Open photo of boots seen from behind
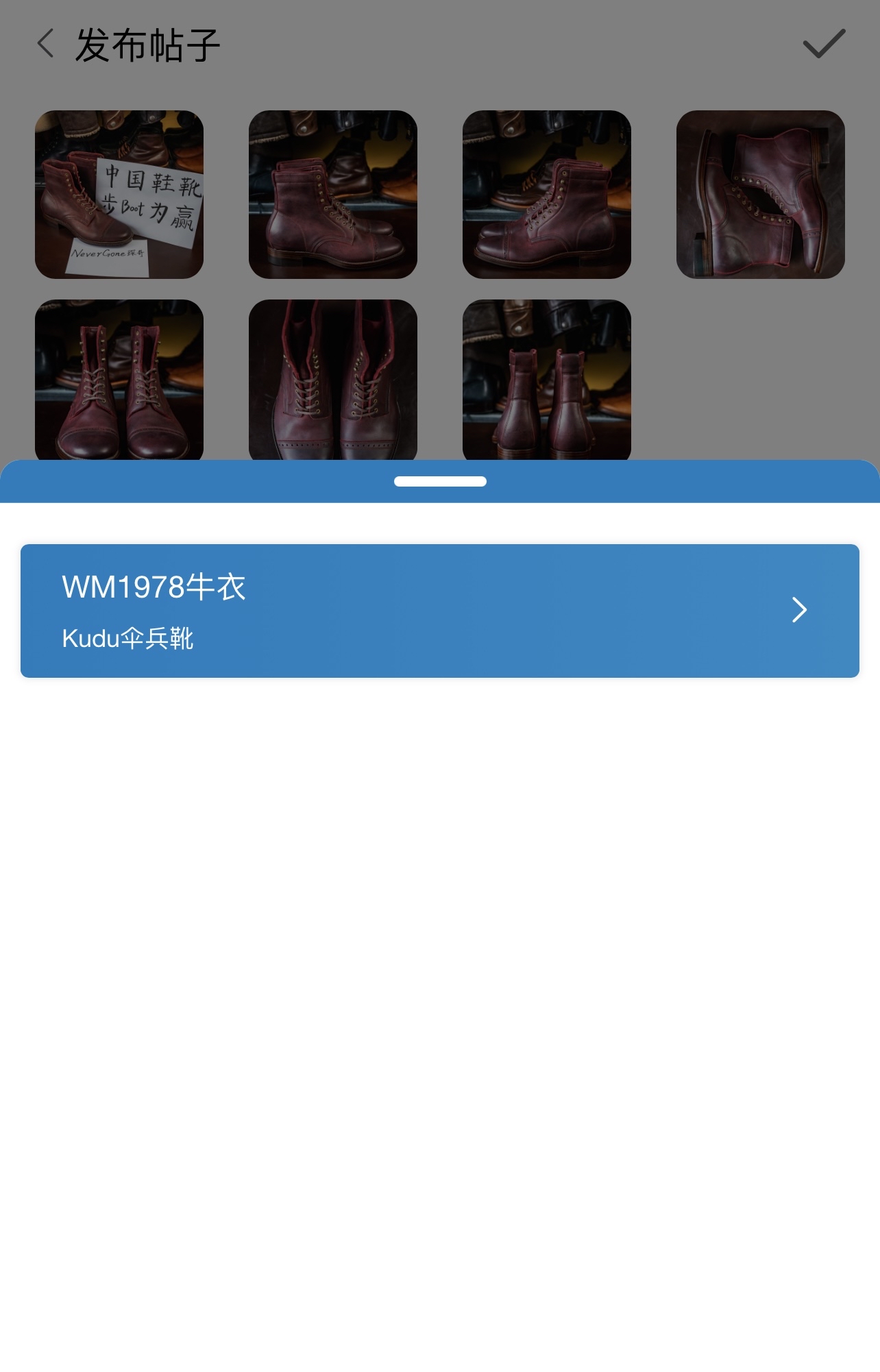The height and width of the screenshot is (1372, 880). (546, 380)
